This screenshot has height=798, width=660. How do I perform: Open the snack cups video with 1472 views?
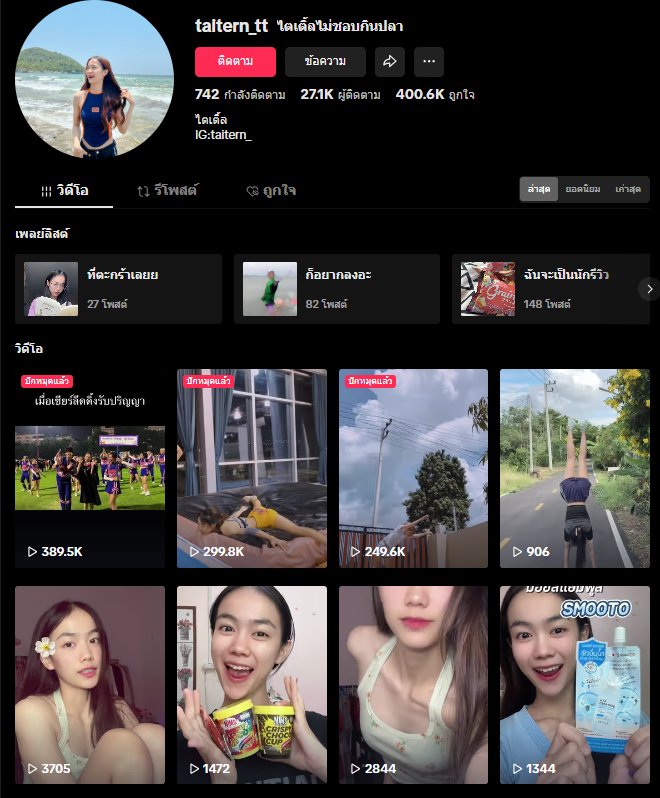coord(252,684)
